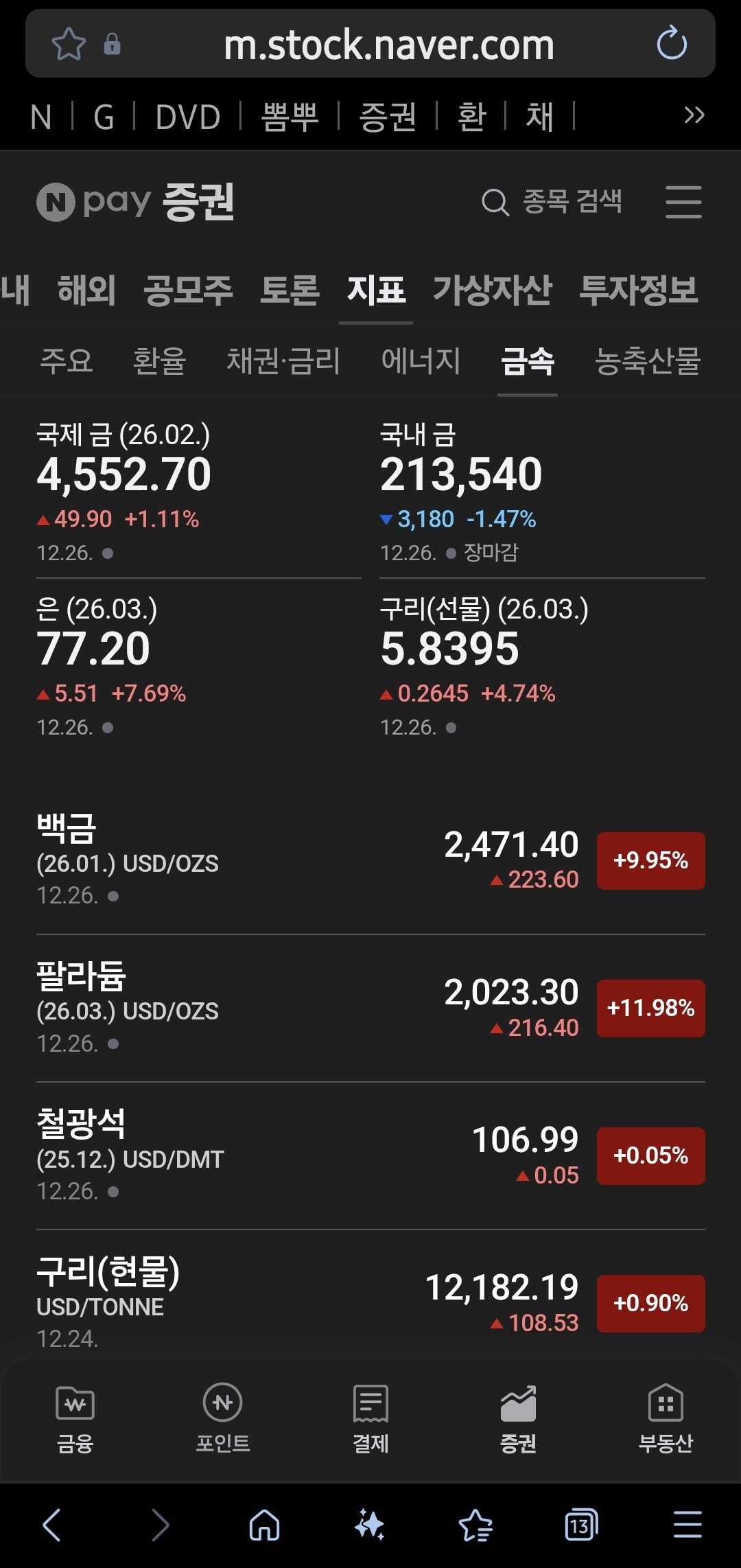The height and width of the screenshot is (1568, 741).
Task: View the 에너지 sub-tab
Action: click(421, 361)
